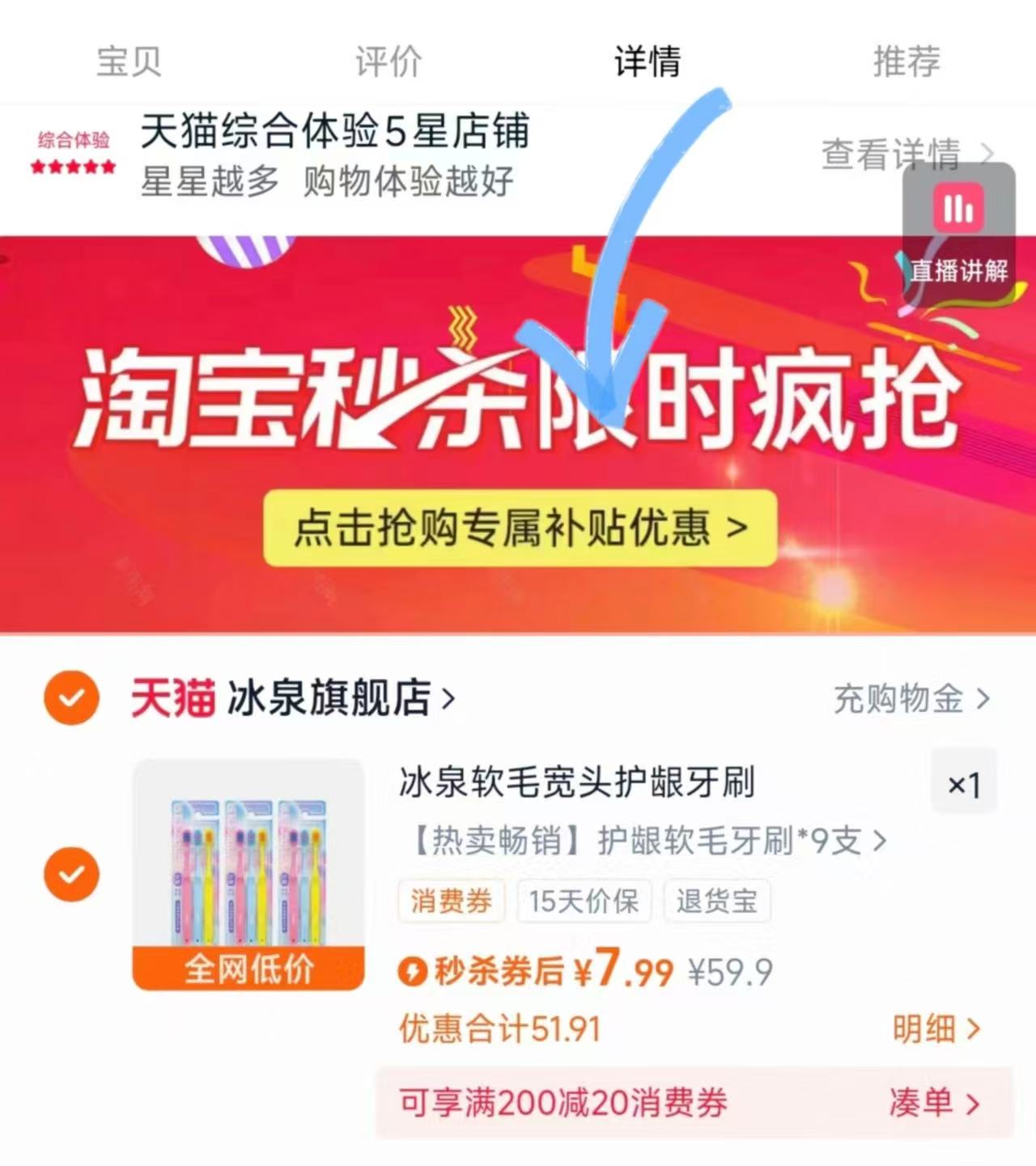Toggle the item selection checkmark beside the toothbrush

point(71,873)
